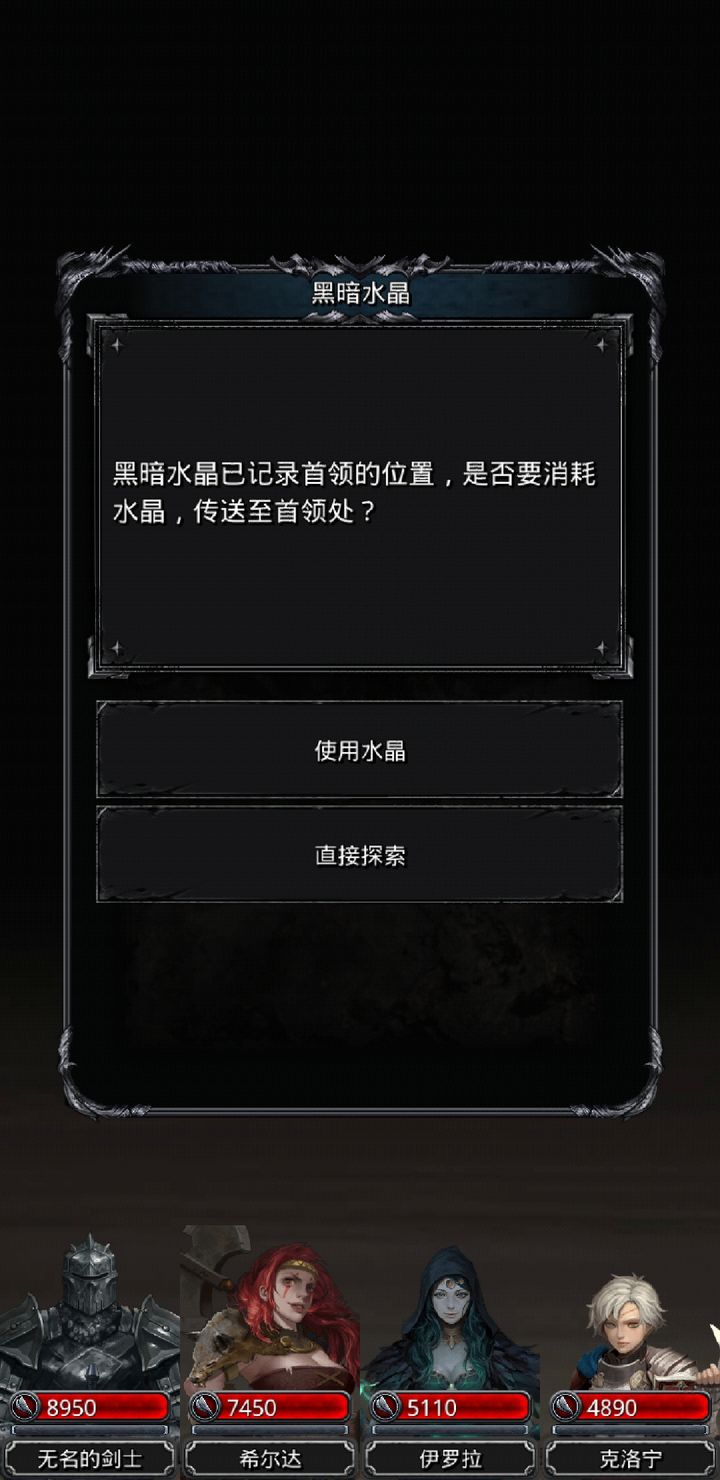This screenshot has height=1480, width=720.
Task: Select 直接探索 option
Action: 360,855
